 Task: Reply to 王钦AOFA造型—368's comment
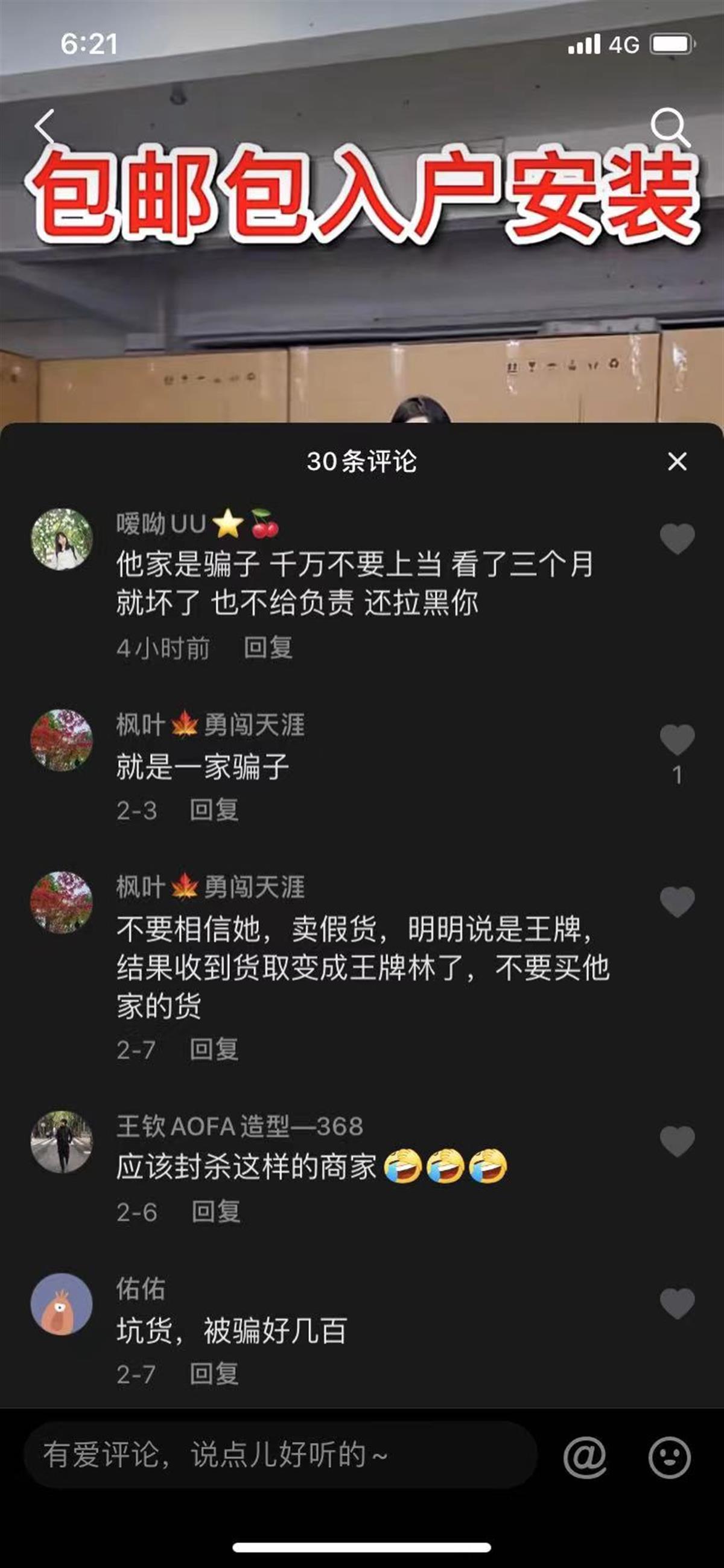click(216, 1212)
